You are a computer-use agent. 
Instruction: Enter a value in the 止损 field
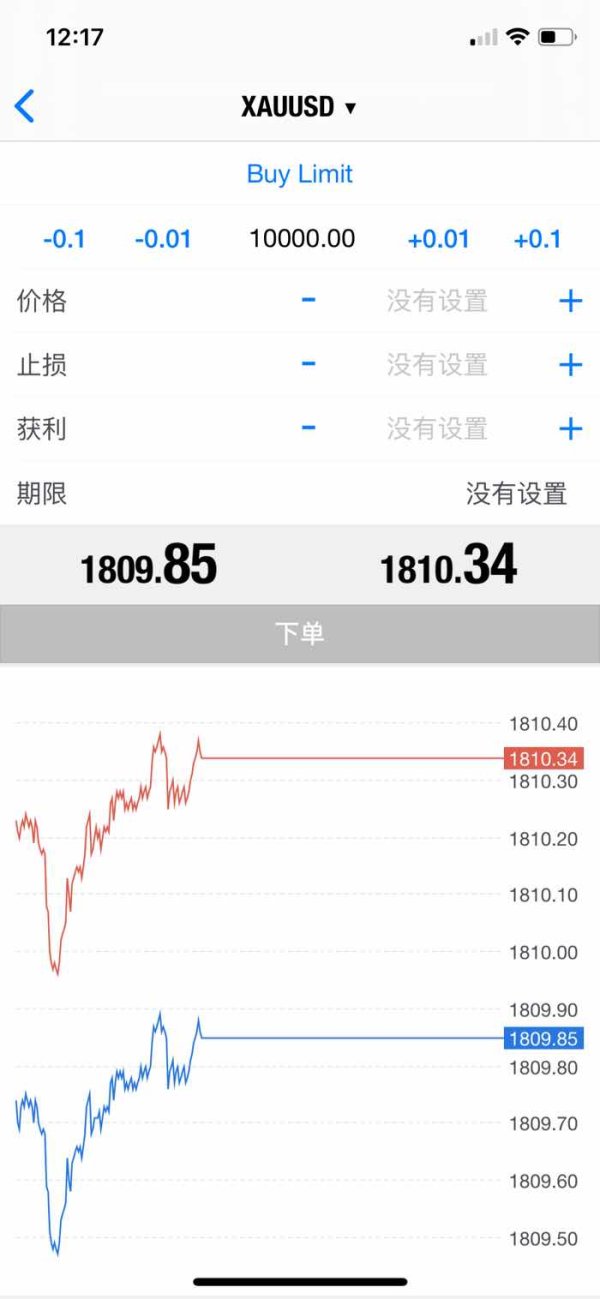click(x=437, y=364)
